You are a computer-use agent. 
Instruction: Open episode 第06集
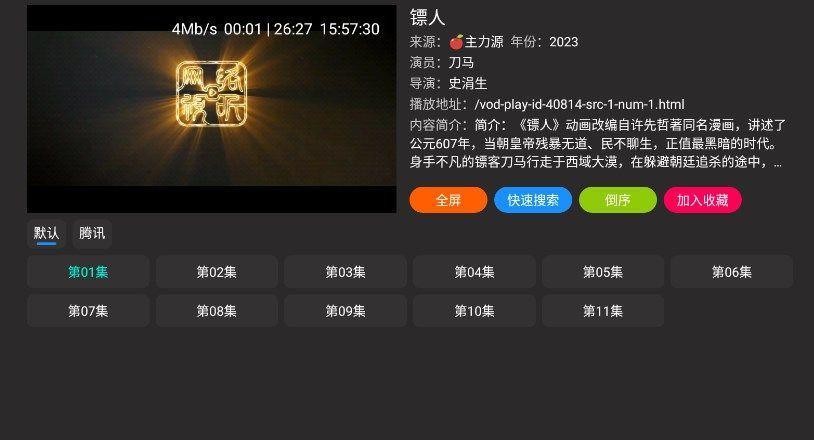click(731, 272)
